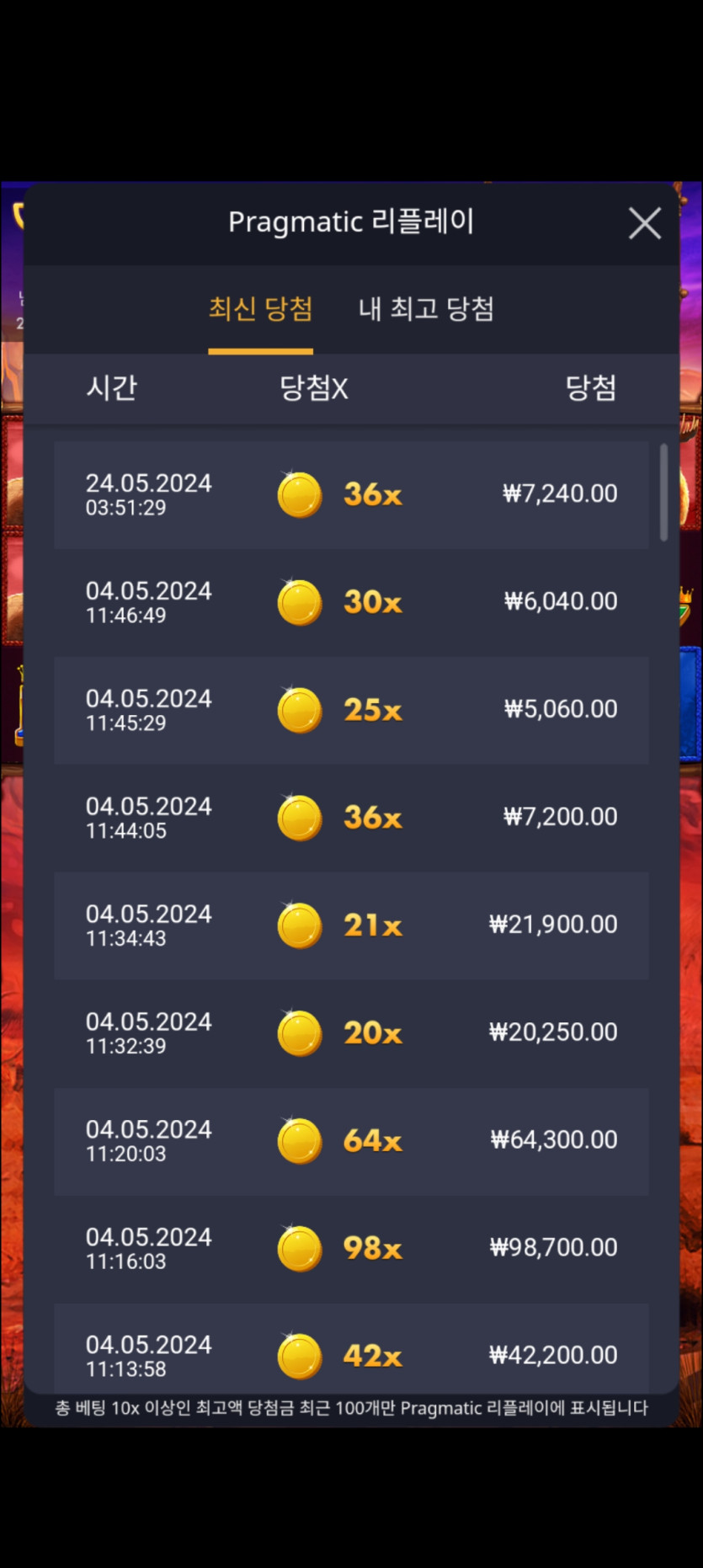
Task: Play the 20x replay from 11:32:39
Action: click(x=351, y=1033)
